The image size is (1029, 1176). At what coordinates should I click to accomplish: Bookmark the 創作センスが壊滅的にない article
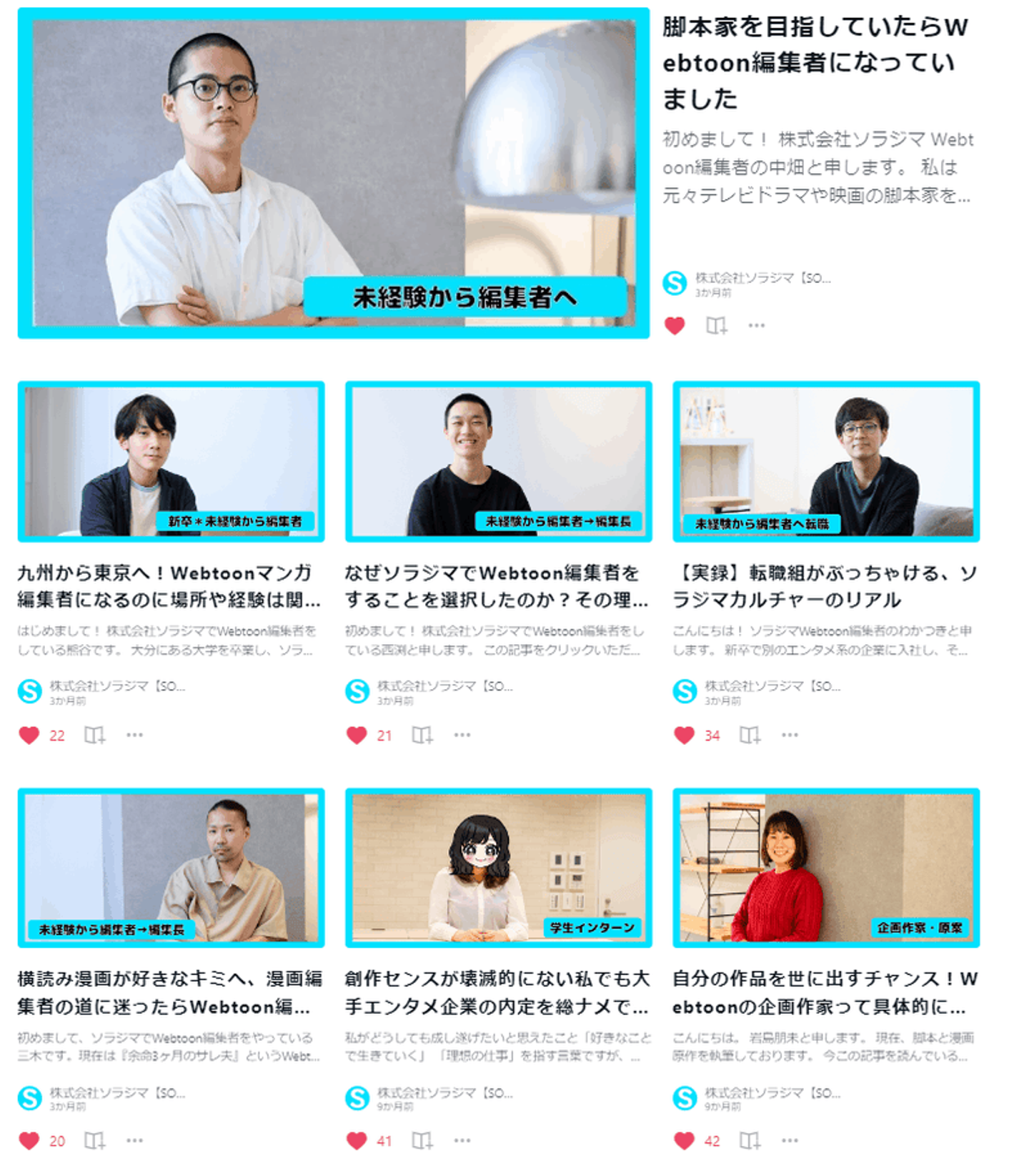coord(422,1141)
